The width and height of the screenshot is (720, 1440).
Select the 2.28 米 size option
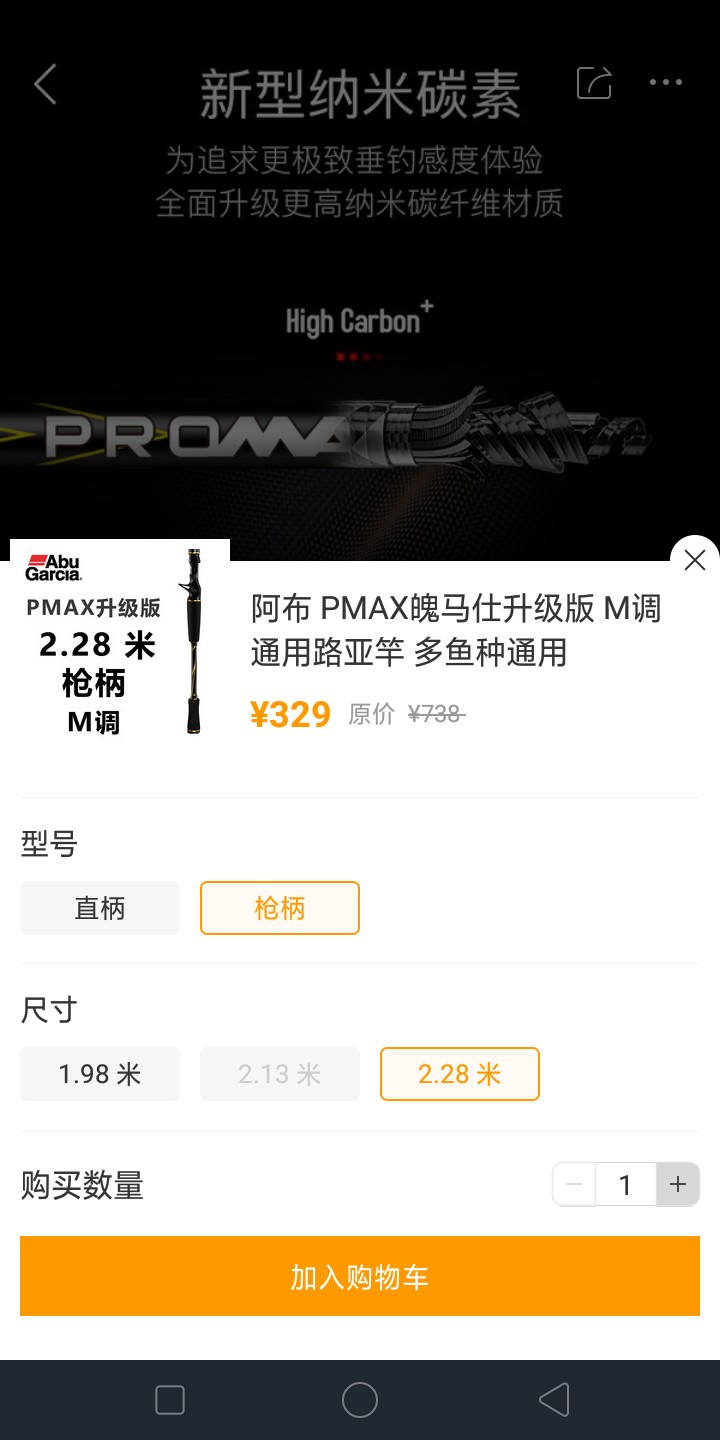pyautogui.click(x=459, y=1073)
